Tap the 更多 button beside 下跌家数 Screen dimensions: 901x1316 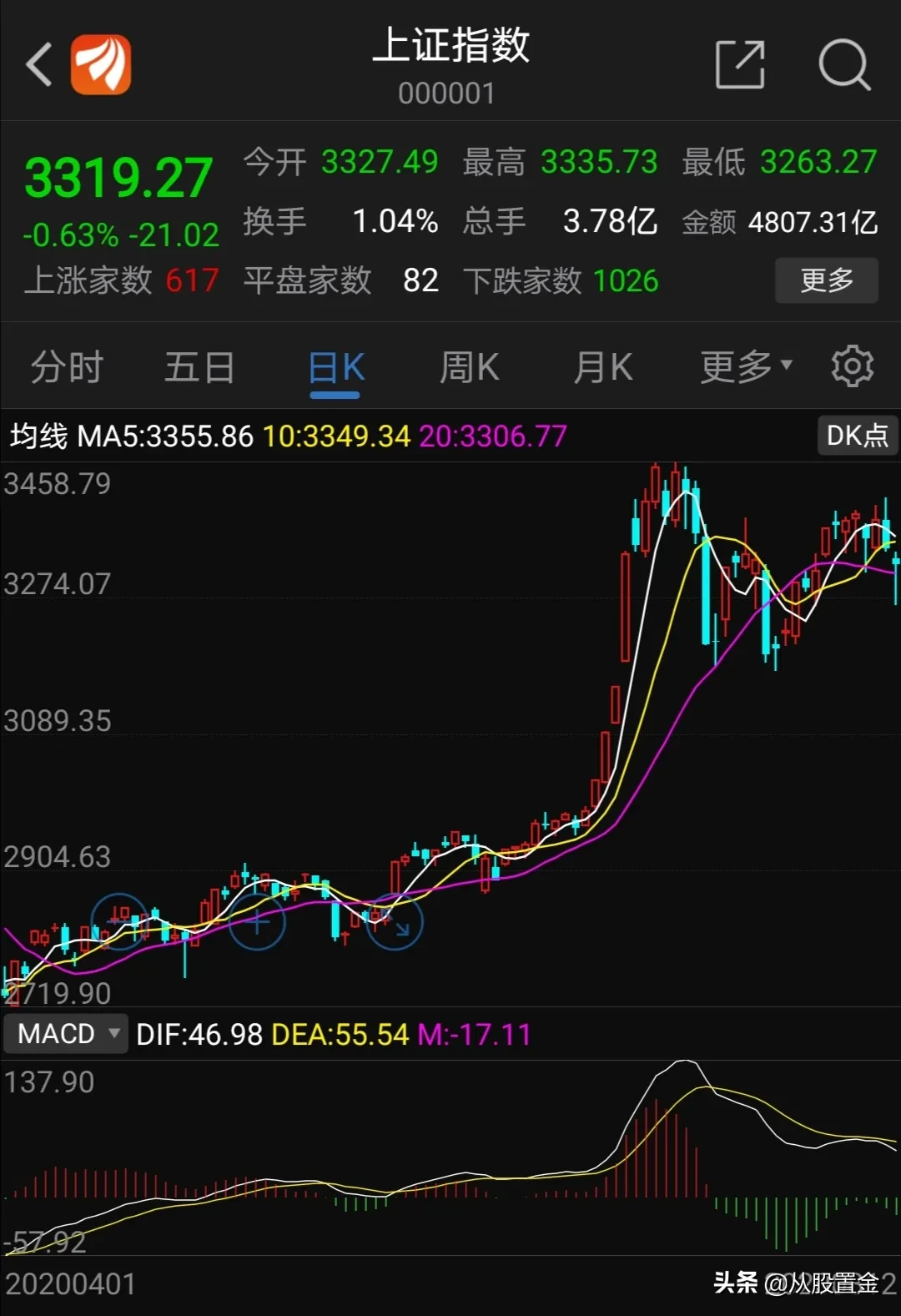826,280
